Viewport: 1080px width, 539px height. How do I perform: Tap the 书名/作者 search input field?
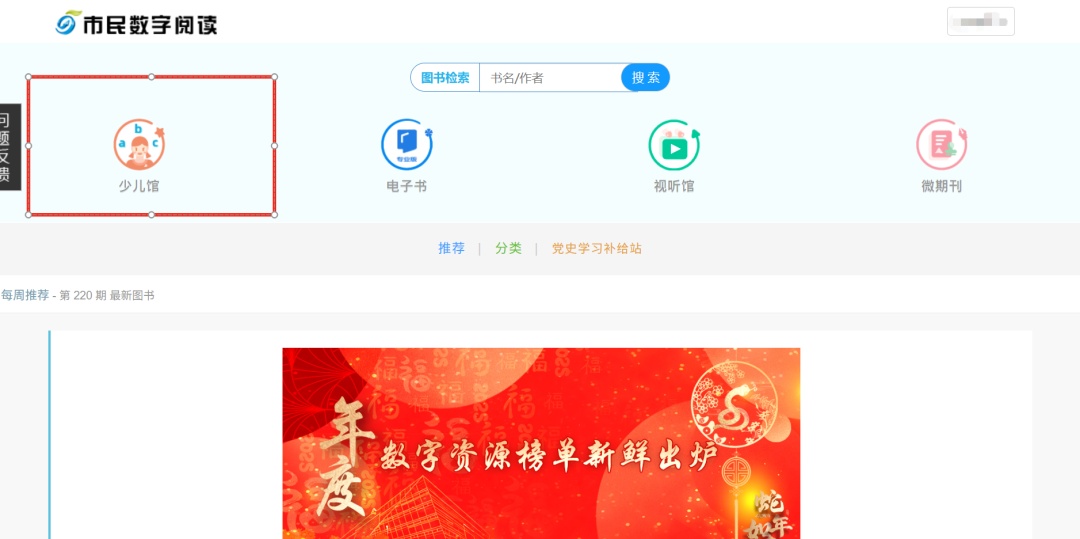pyautogui.click(x=550, y=78)
